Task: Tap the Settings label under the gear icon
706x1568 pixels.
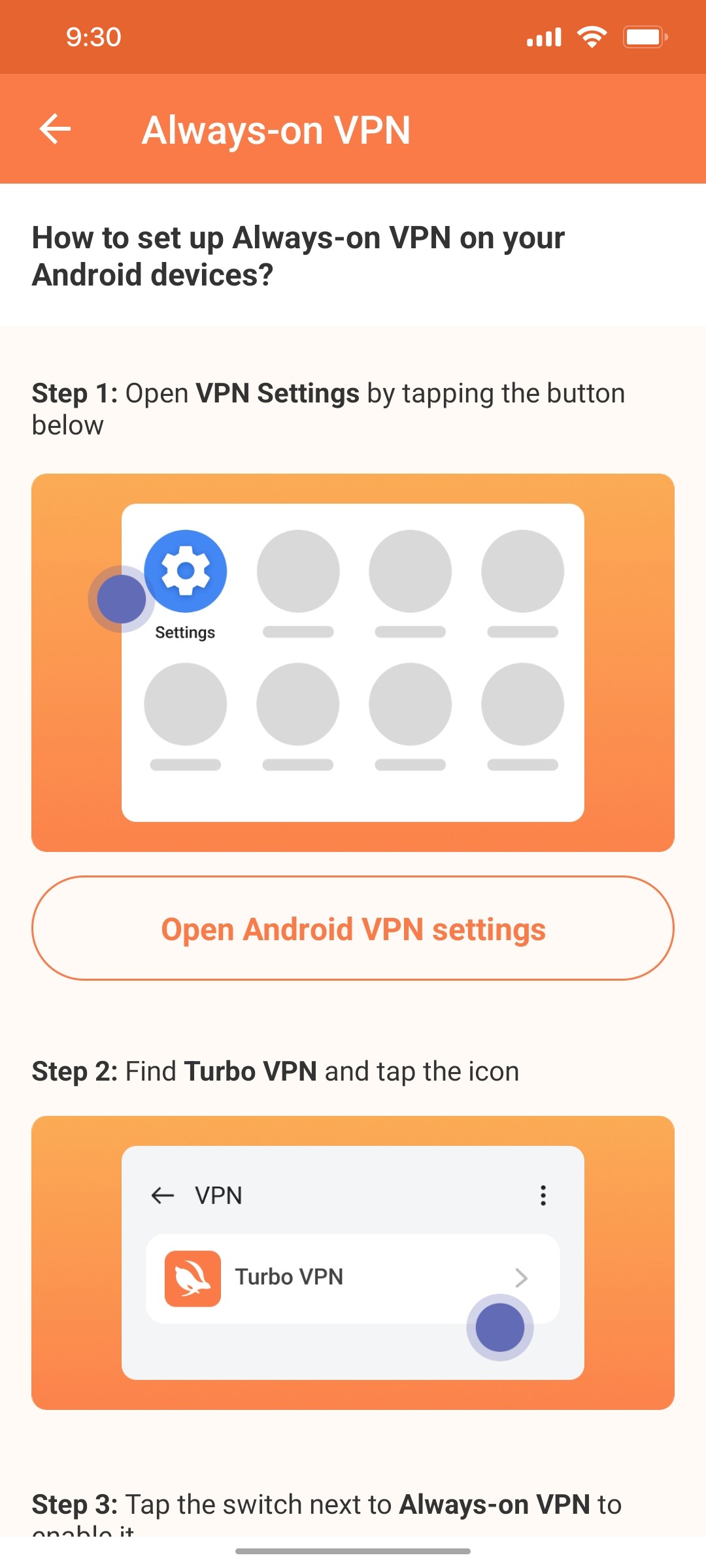Action: [185, 632]
